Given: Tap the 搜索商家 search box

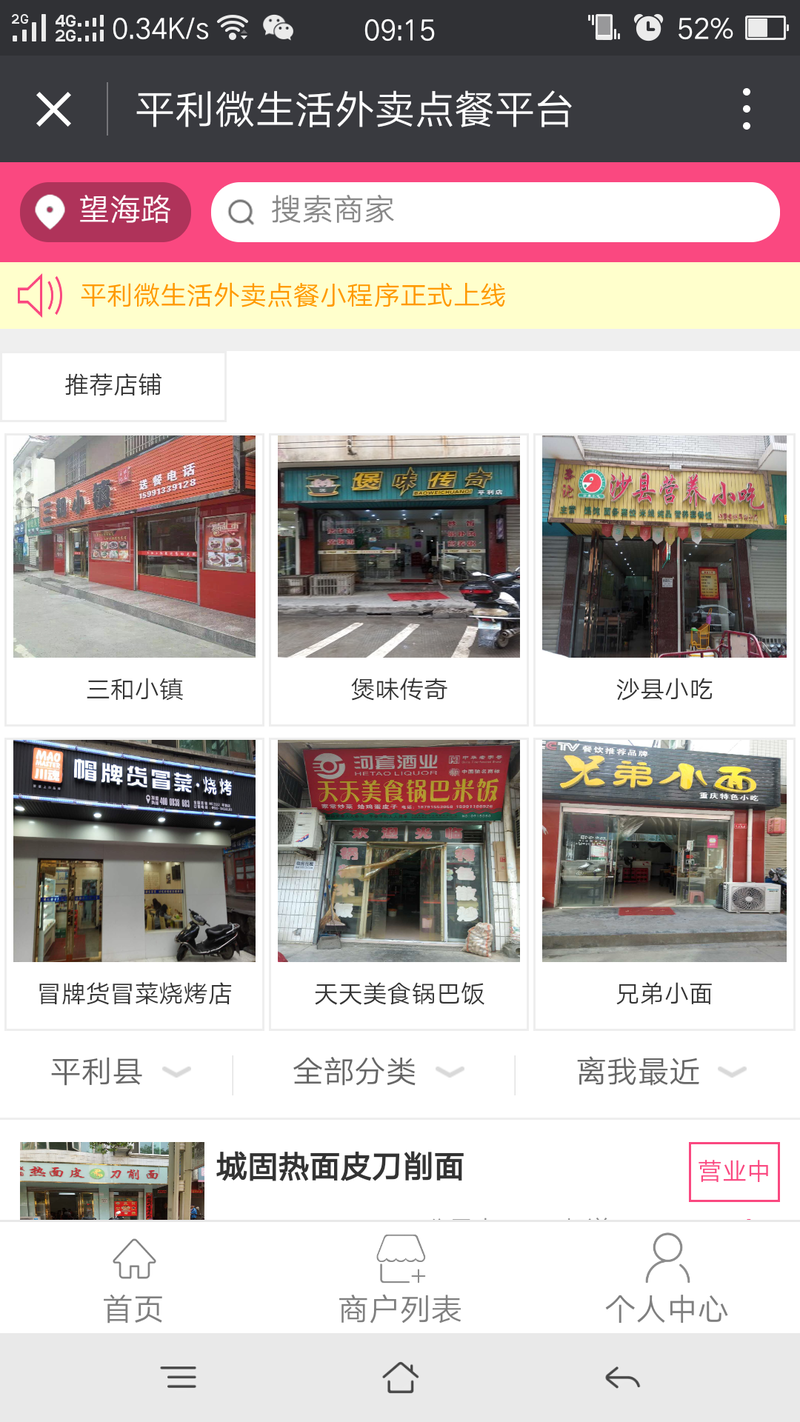Looking at the screenshot, I should (495, 211).
